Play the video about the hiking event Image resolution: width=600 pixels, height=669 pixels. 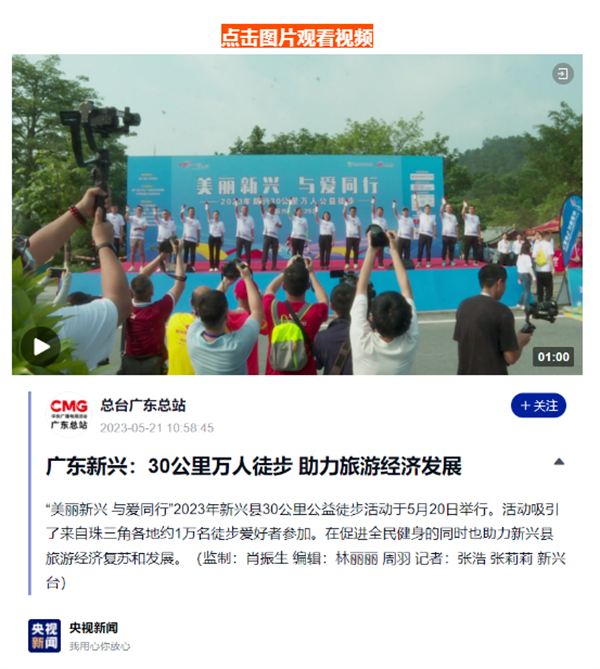pos(41,347)
